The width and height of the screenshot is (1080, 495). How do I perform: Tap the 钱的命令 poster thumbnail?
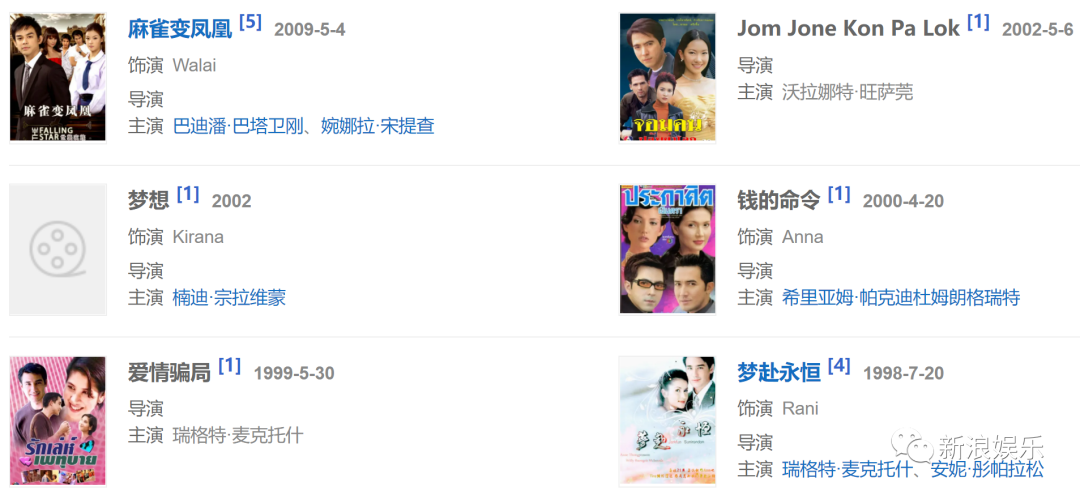[x=667, y=249]
